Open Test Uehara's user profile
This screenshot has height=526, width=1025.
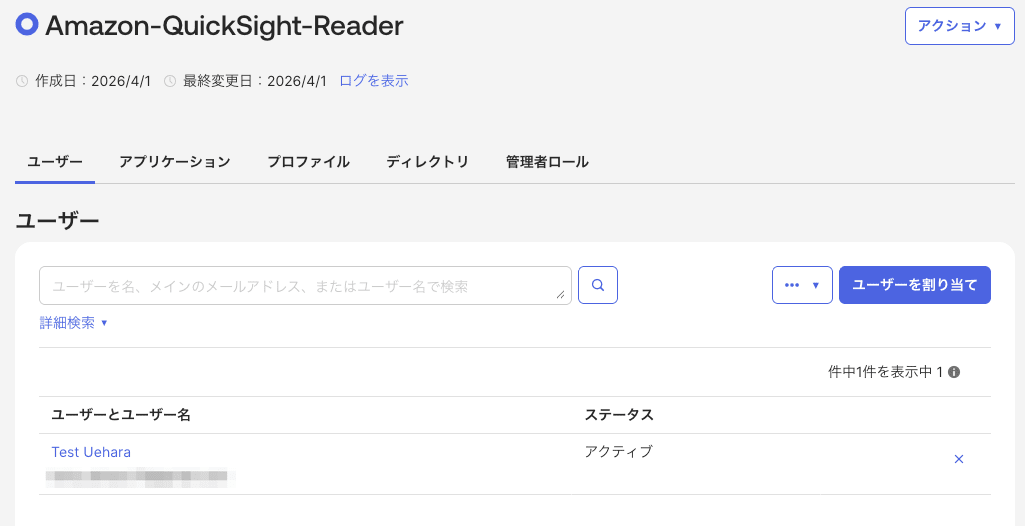point(91,452)
